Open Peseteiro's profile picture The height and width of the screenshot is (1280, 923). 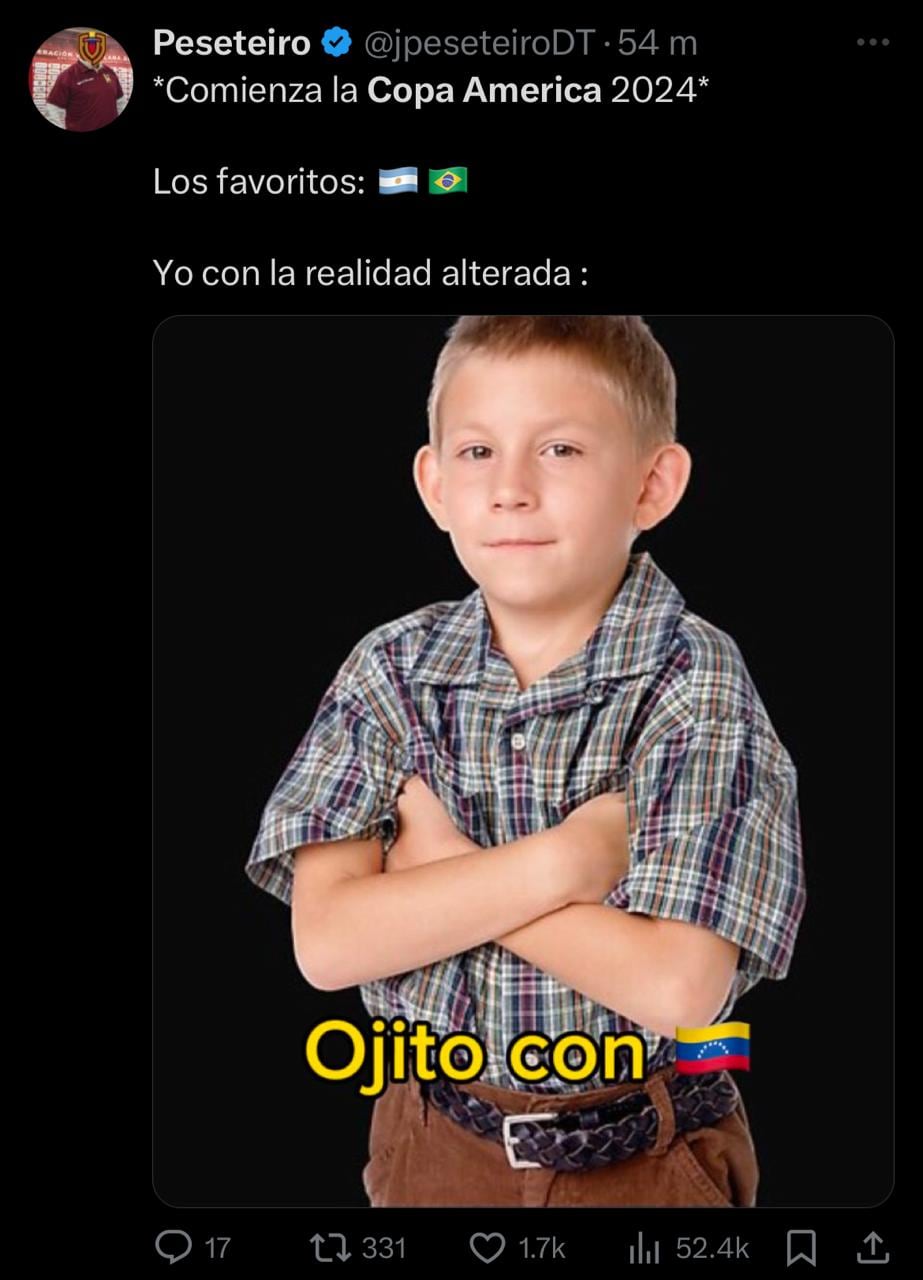[x=81, y=79]
